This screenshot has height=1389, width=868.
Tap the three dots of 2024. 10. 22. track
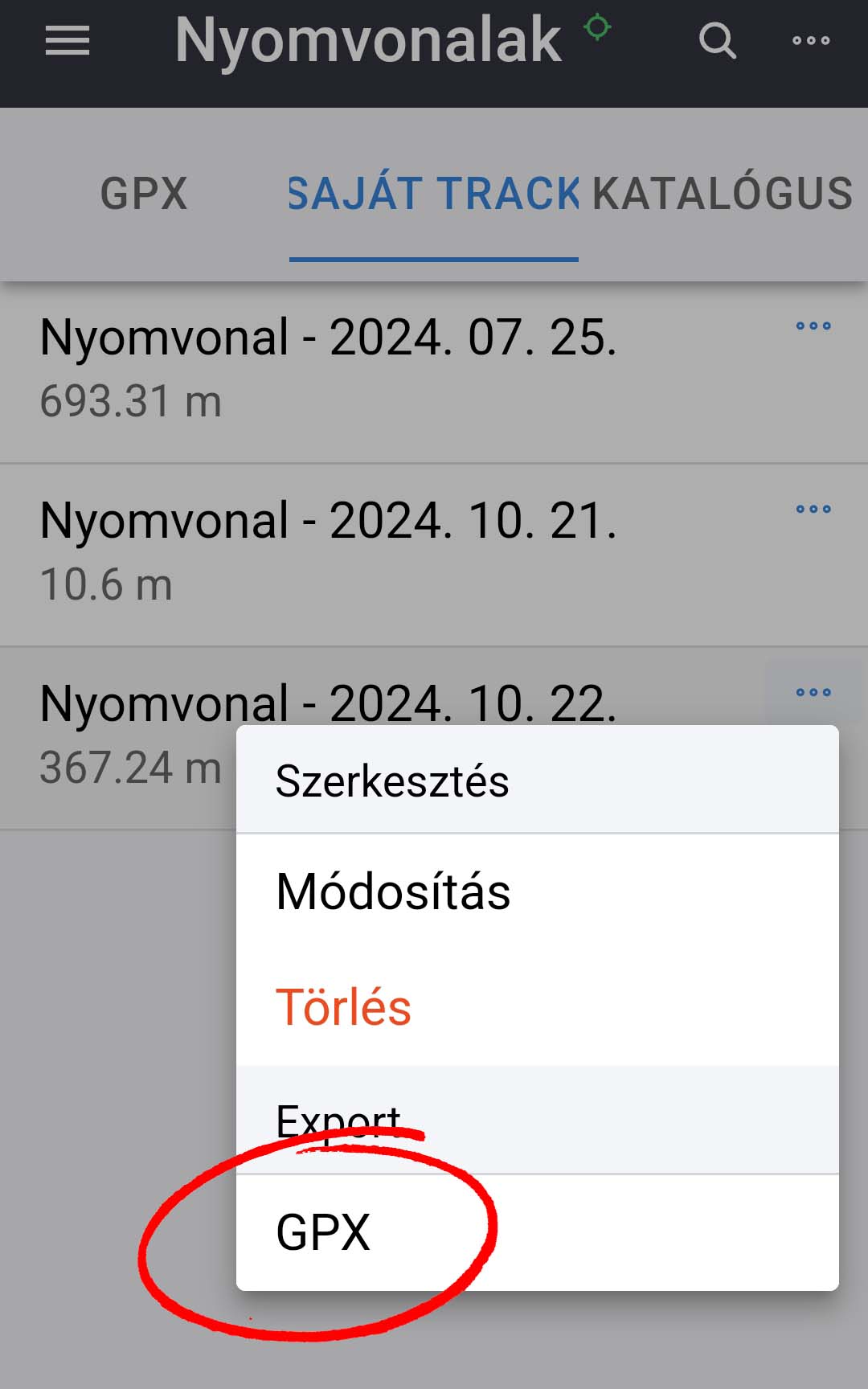click(813, 692)
